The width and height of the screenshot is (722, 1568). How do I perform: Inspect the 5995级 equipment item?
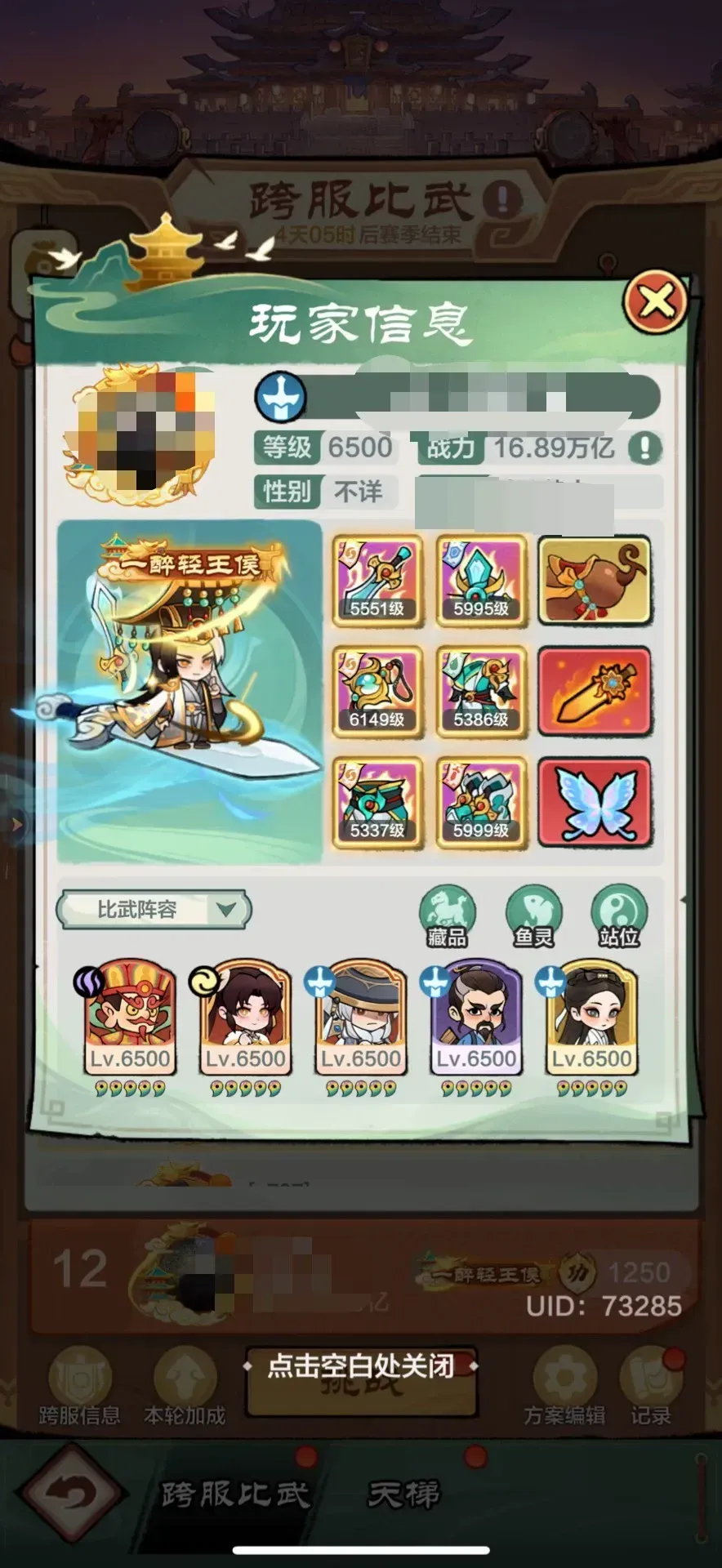(x=481, y=581)
